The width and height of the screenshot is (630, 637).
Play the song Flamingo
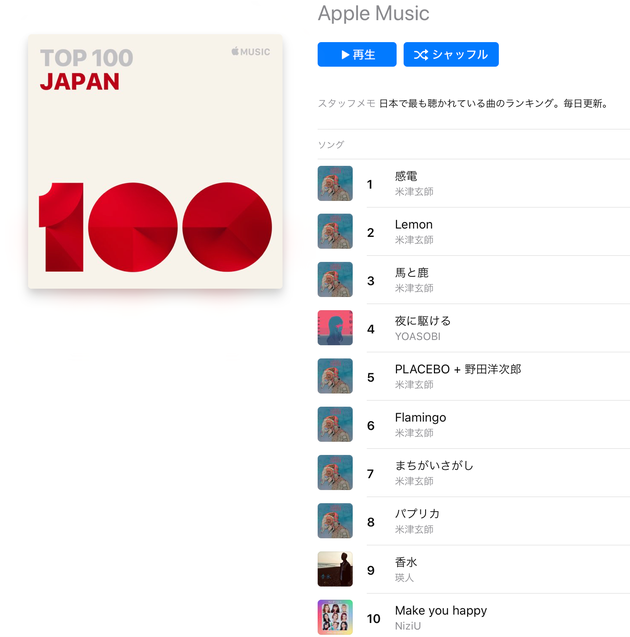420,417
